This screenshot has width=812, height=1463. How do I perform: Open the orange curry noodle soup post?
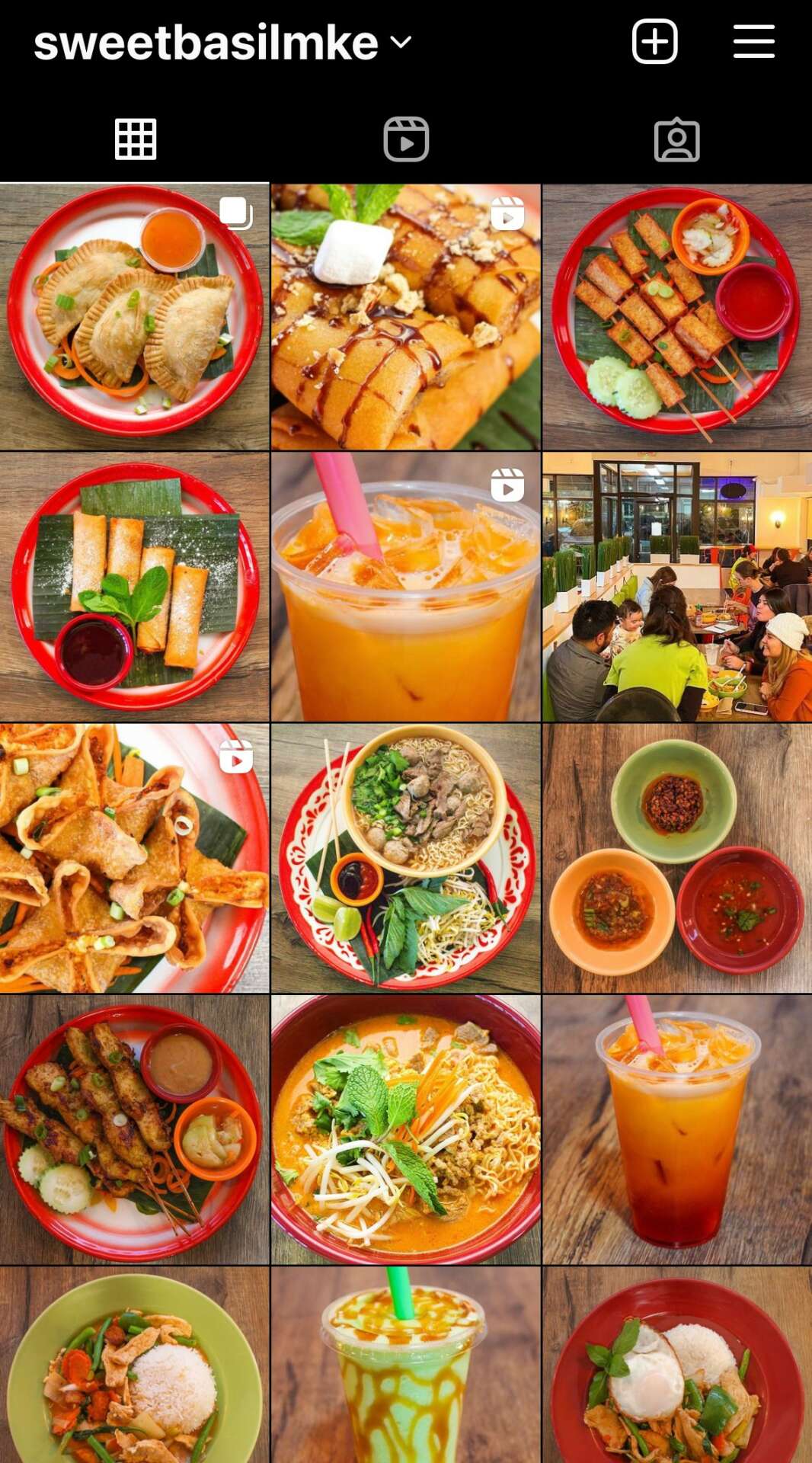405,1129
